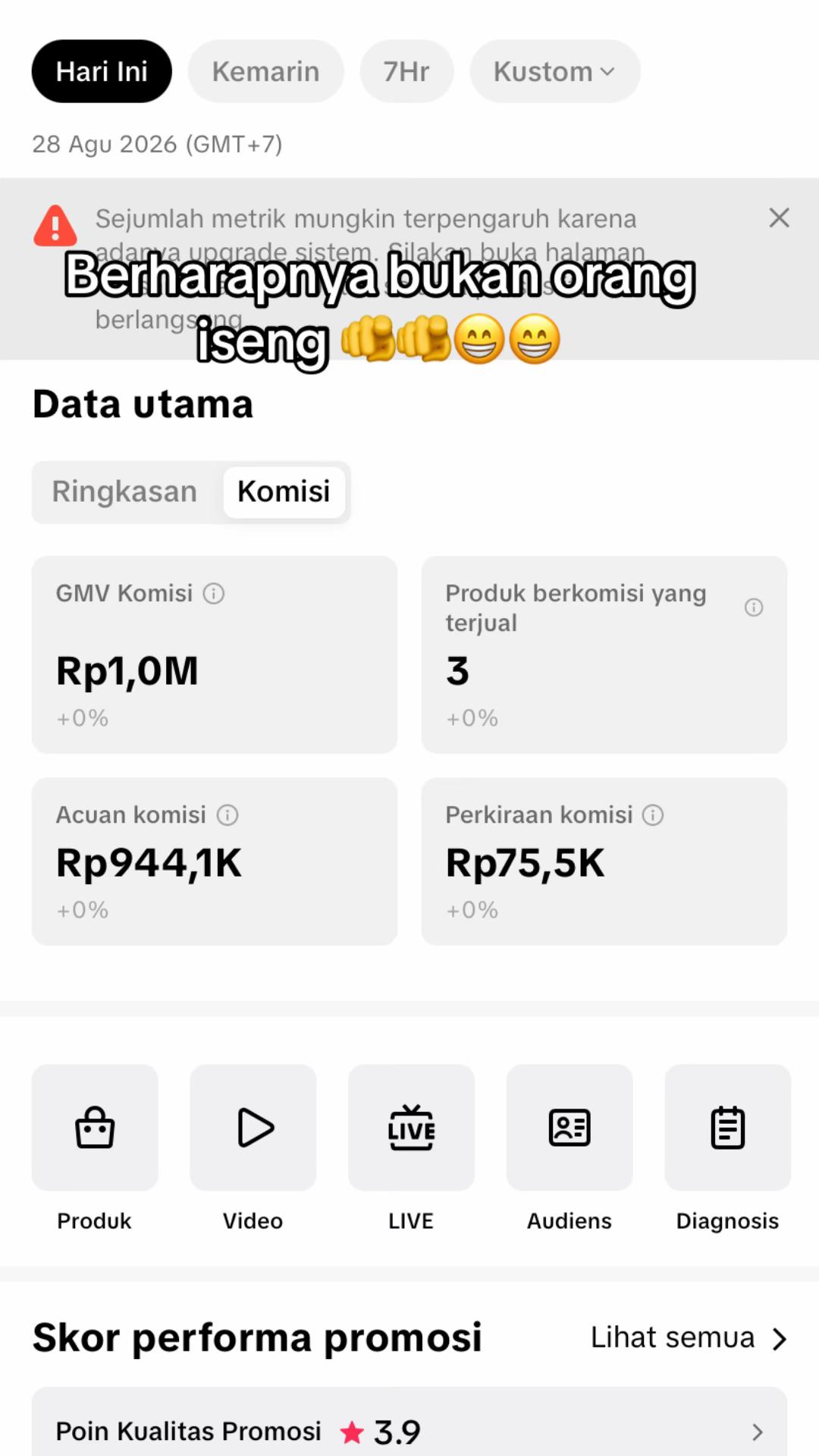Go to the LIVE analytics section
The height and width of the screenshot is (1456, 819).
click(411, 1149)
